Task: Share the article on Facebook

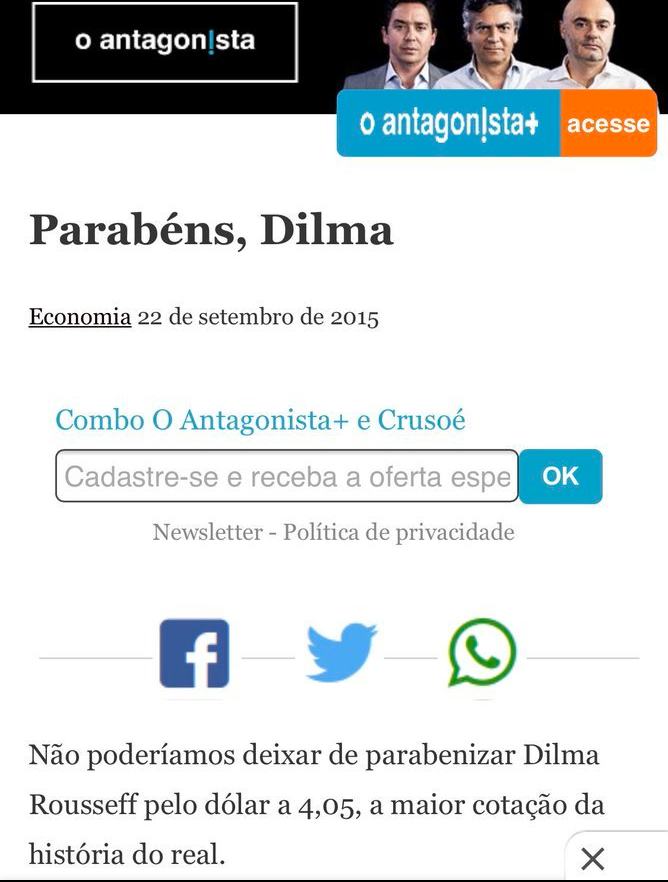Action: pos(194,653)
